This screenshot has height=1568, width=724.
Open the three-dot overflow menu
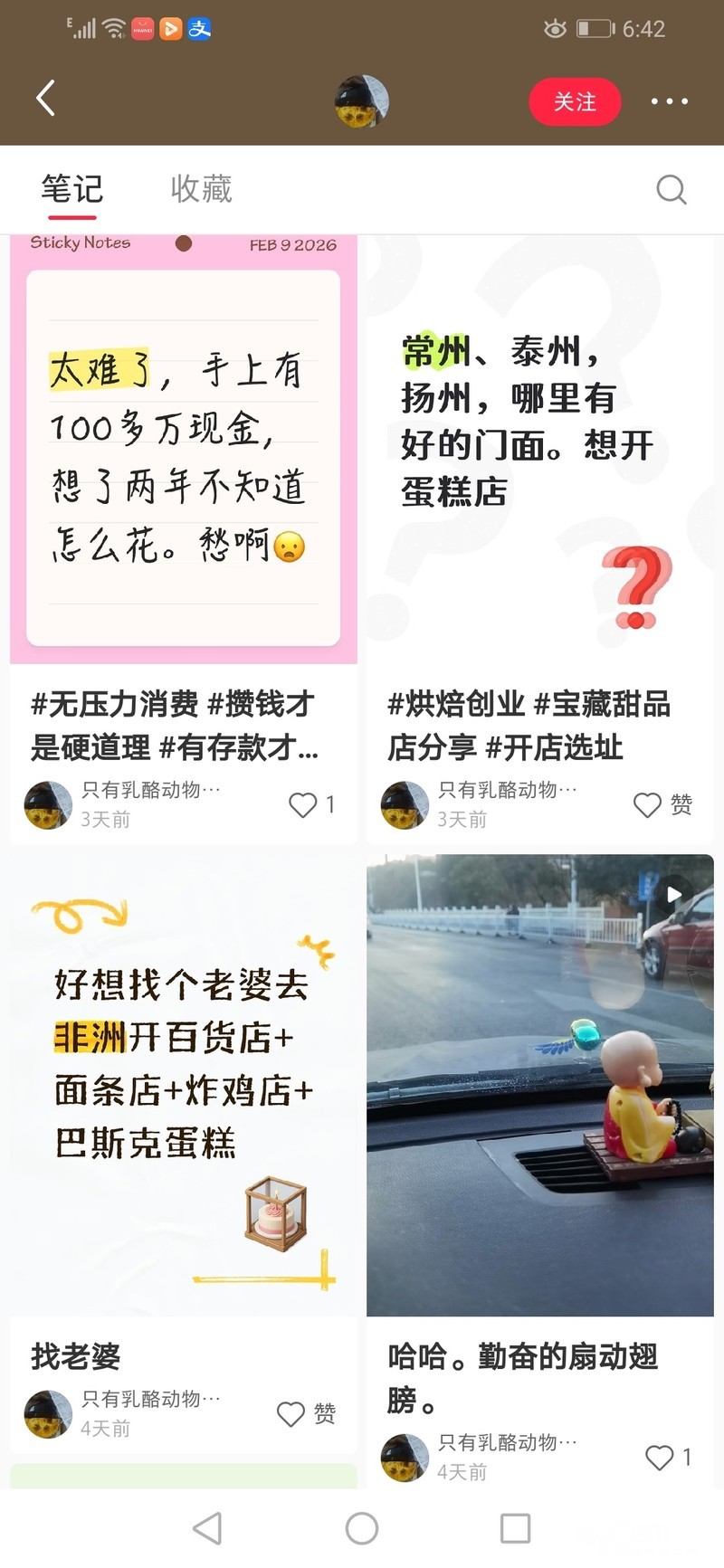[669, 101]
